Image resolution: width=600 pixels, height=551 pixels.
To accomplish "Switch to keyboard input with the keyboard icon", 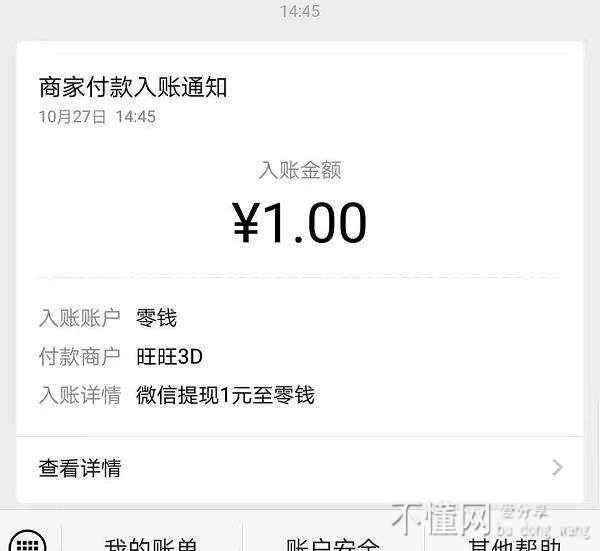I will [30, 543].
